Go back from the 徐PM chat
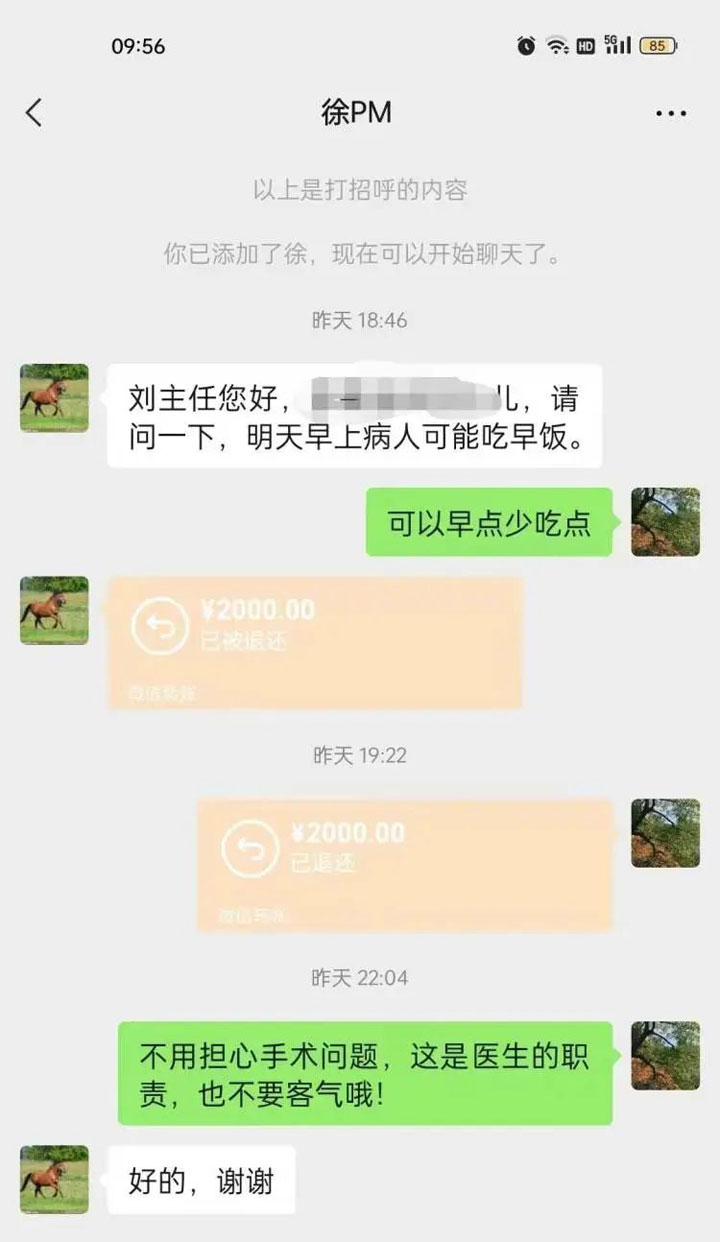This screenshot has height=1242, width=720. click(x=34, y=112)
